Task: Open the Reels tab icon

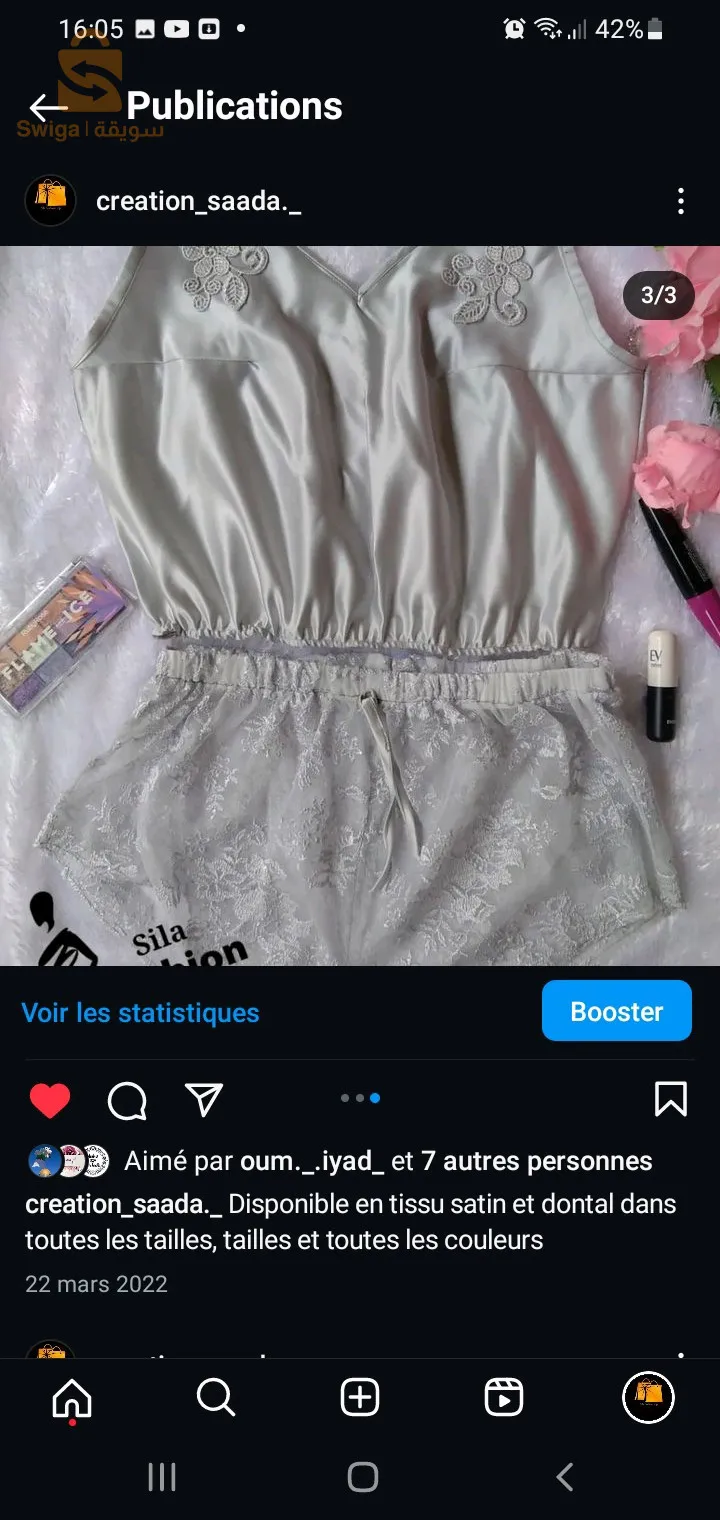Action: point(504,1397)
